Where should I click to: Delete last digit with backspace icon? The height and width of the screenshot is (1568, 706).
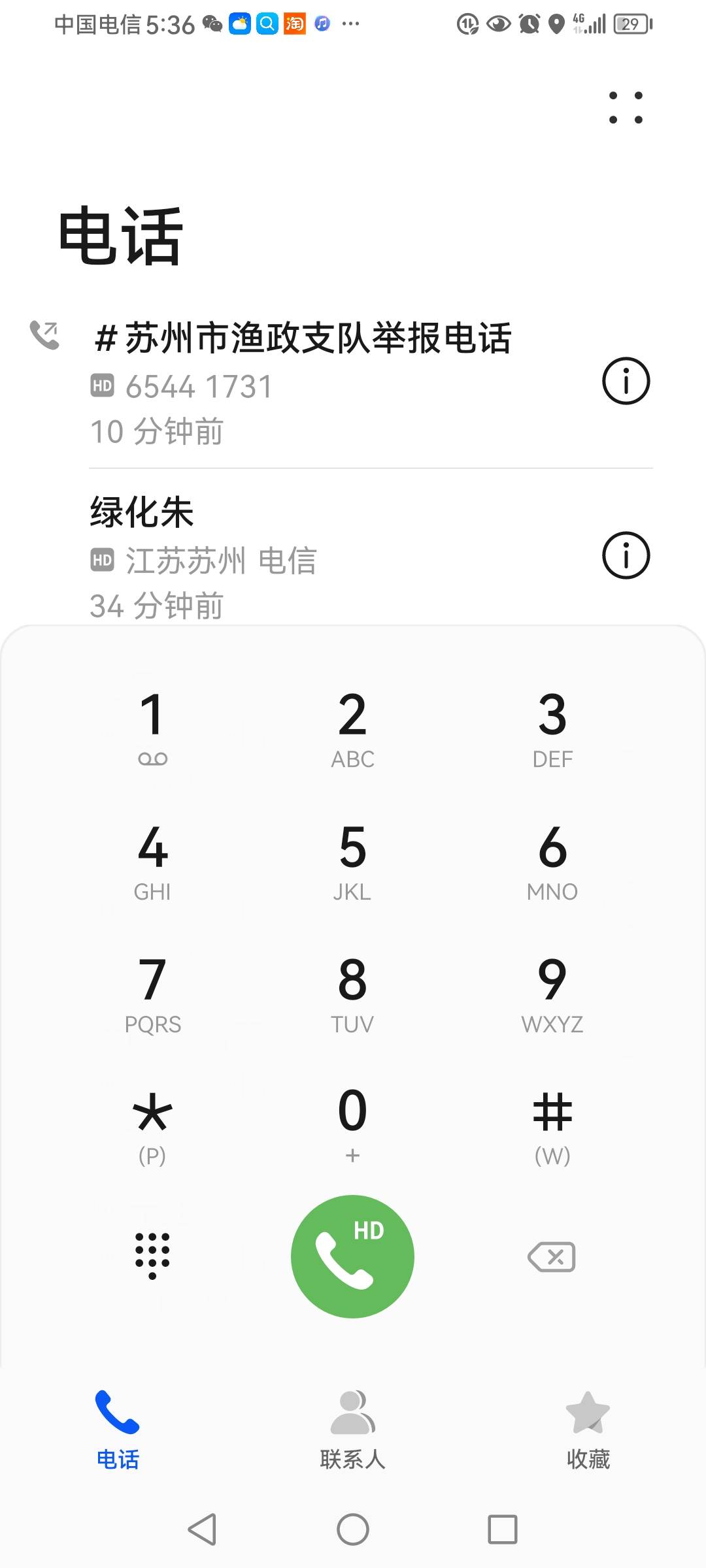(x=552, y=1257)
